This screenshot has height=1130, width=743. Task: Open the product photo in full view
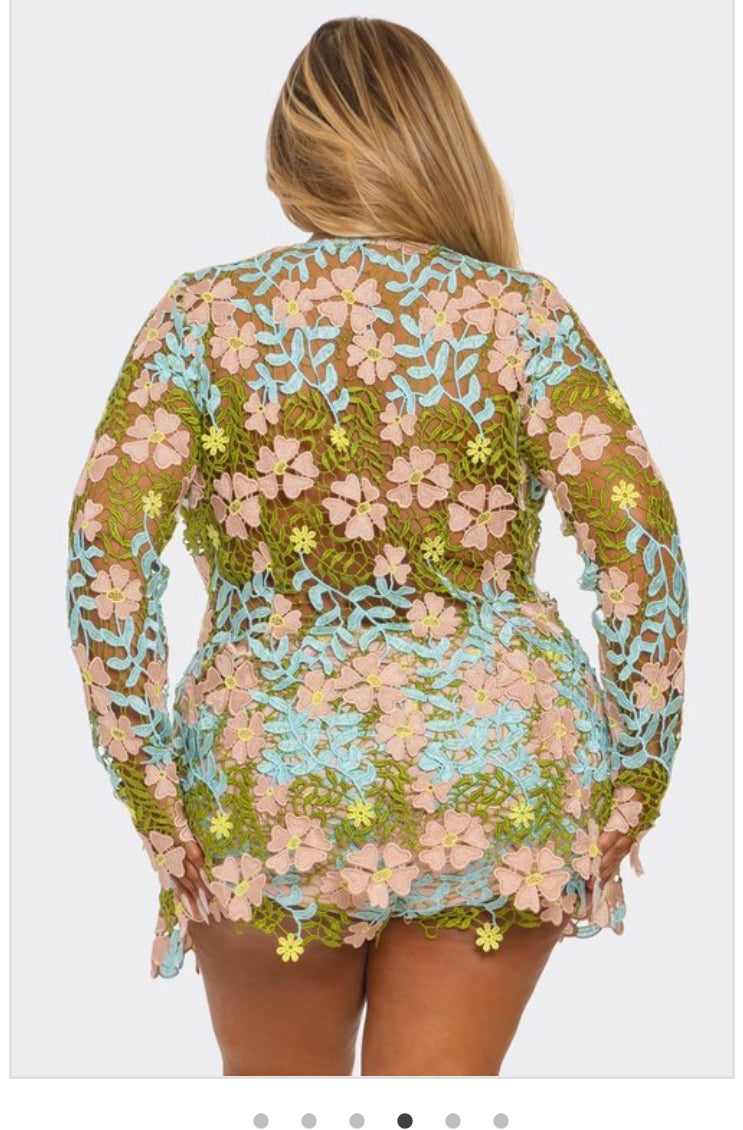(x=371, y=540)
